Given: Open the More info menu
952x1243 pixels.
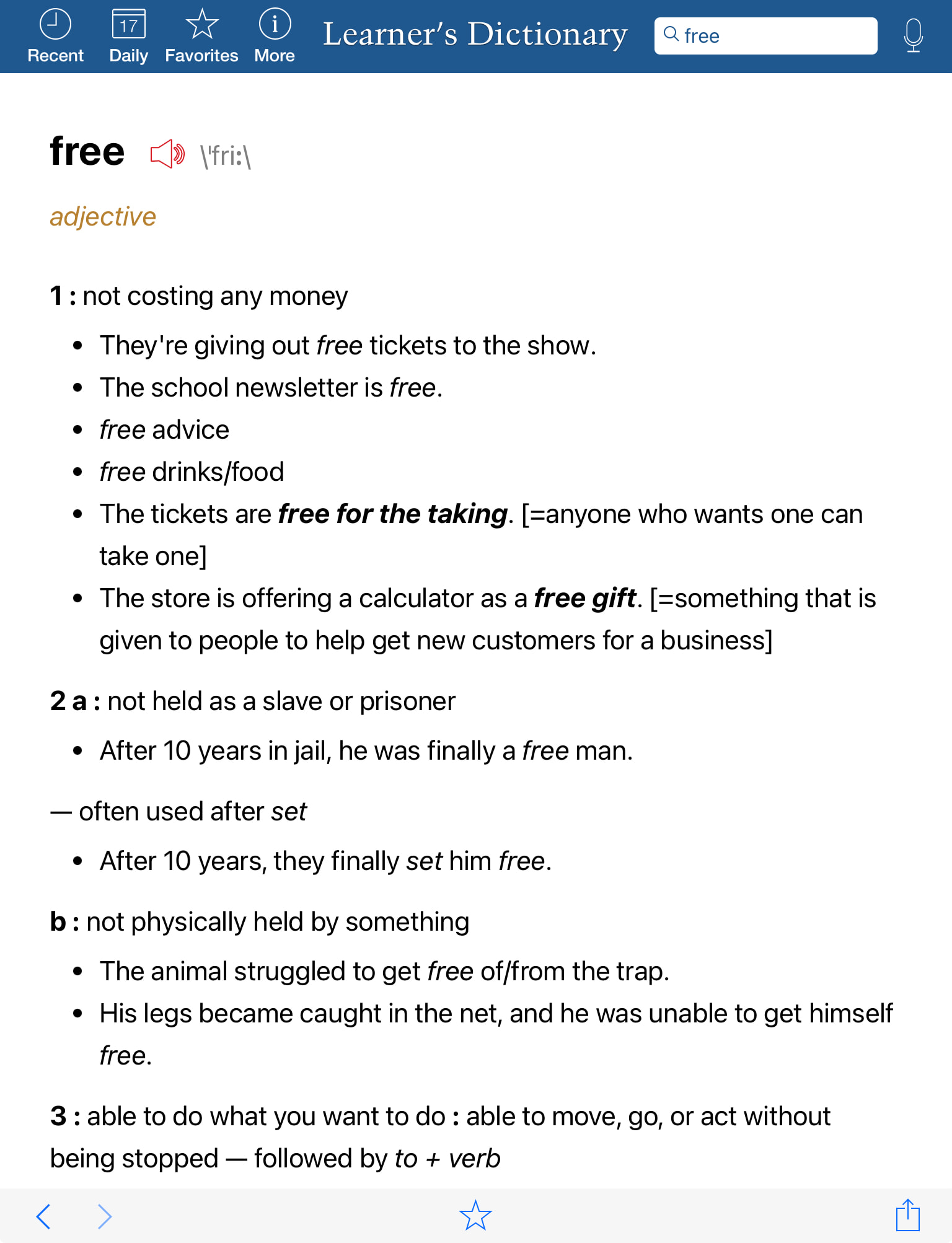Looking at the screenshot, I should click(275, 36).
